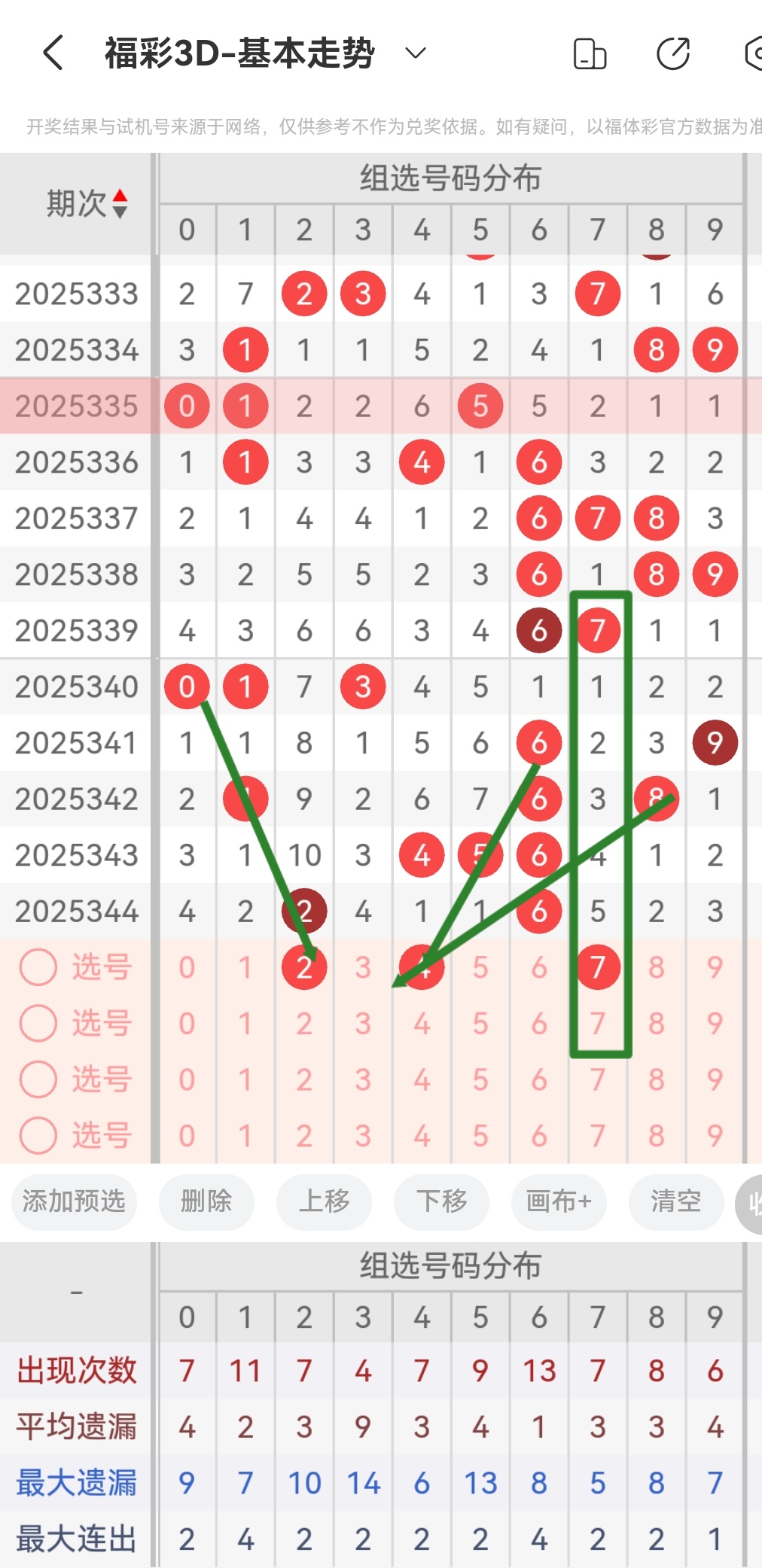
Task: Toggle 期次 sort order
Action: point(87,203)
